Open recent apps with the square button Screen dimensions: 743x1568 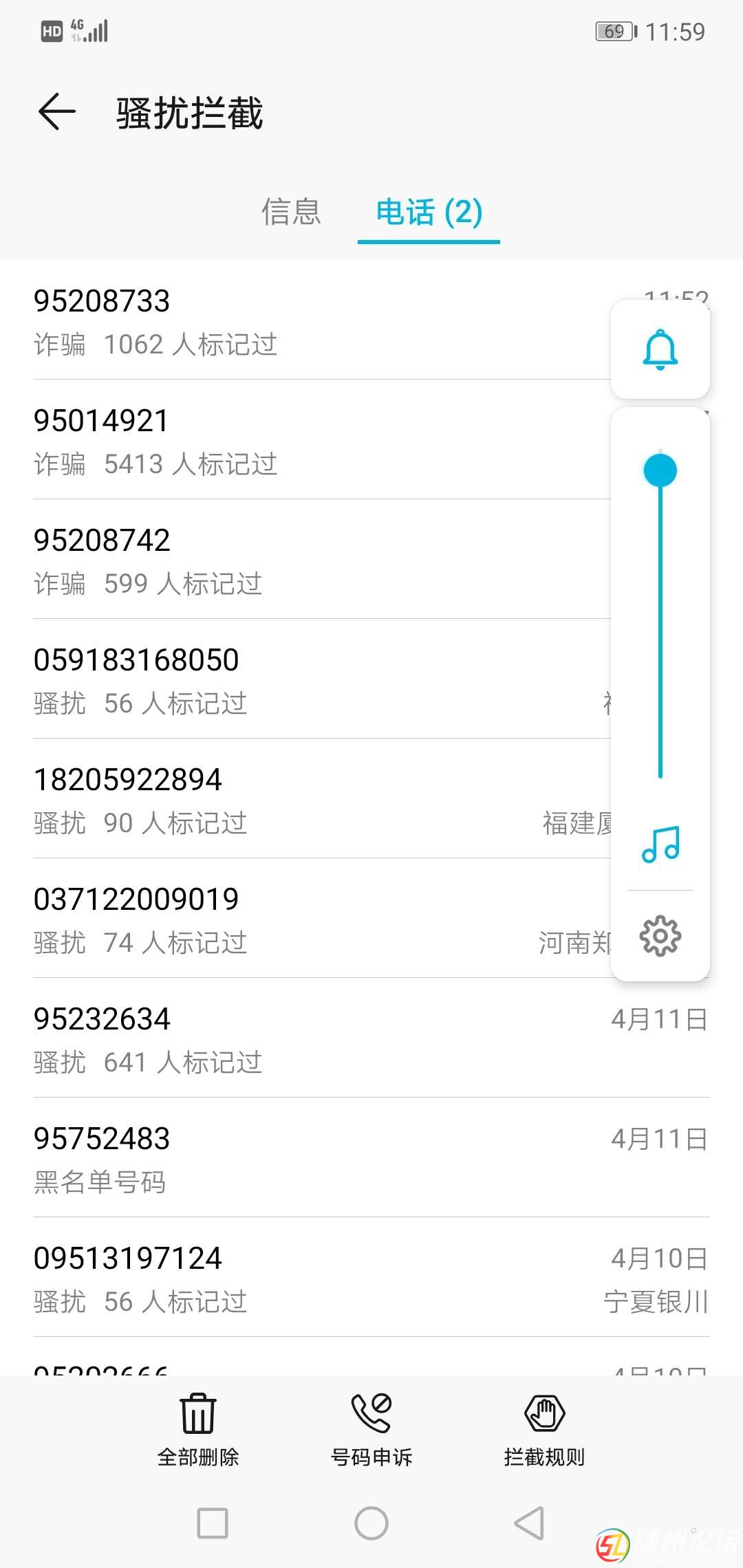coord(213,1523)
